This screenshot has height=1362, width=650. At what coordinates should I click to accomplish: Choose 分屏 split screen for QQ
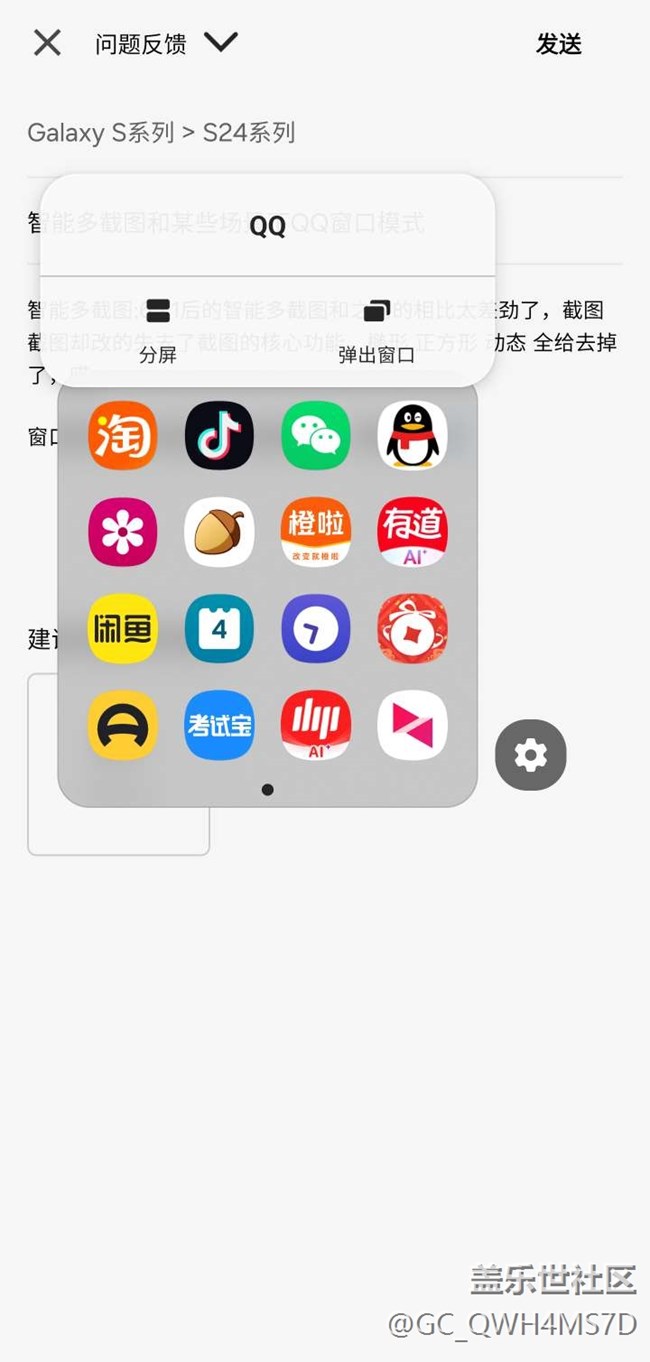[x=158, y=330]
